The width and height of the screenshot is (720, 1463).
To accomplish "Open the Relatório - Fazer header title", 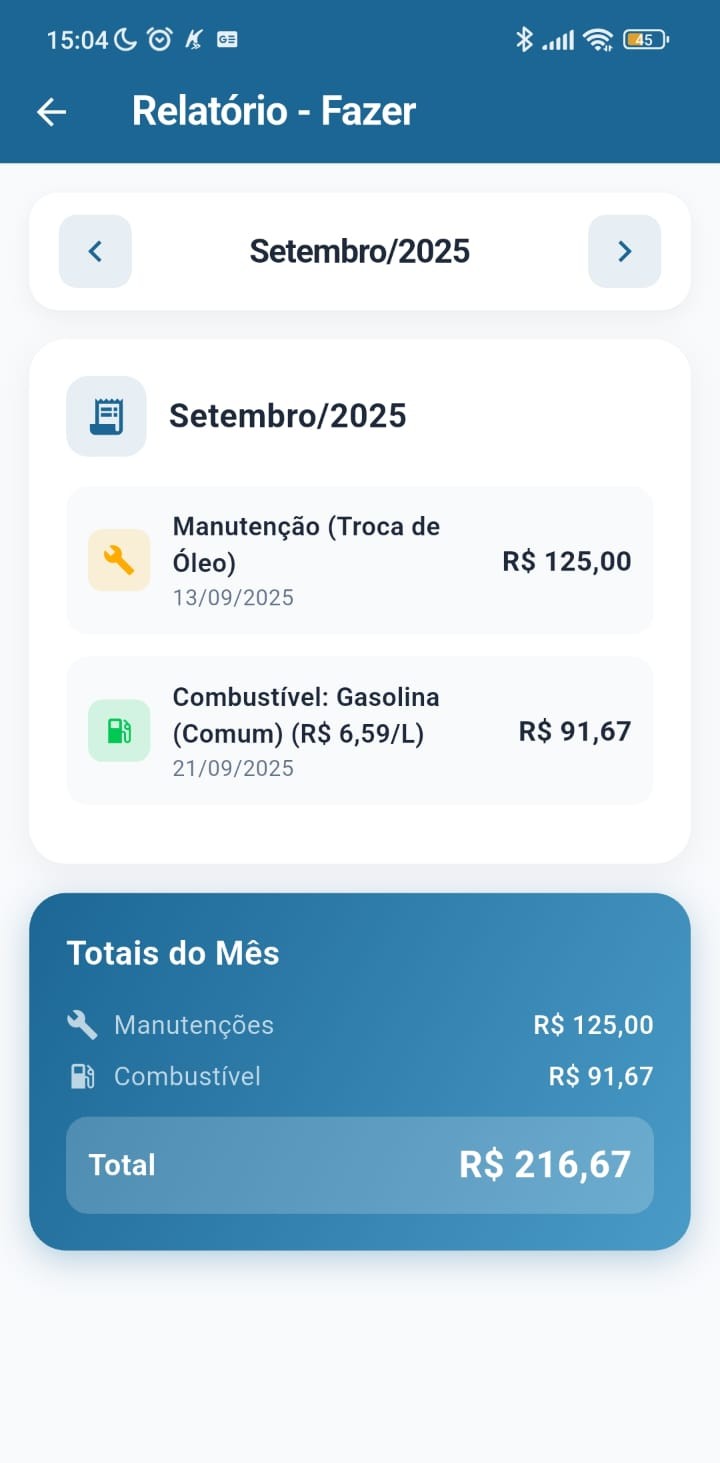I will pyautogui.click(x=275, y=111).
